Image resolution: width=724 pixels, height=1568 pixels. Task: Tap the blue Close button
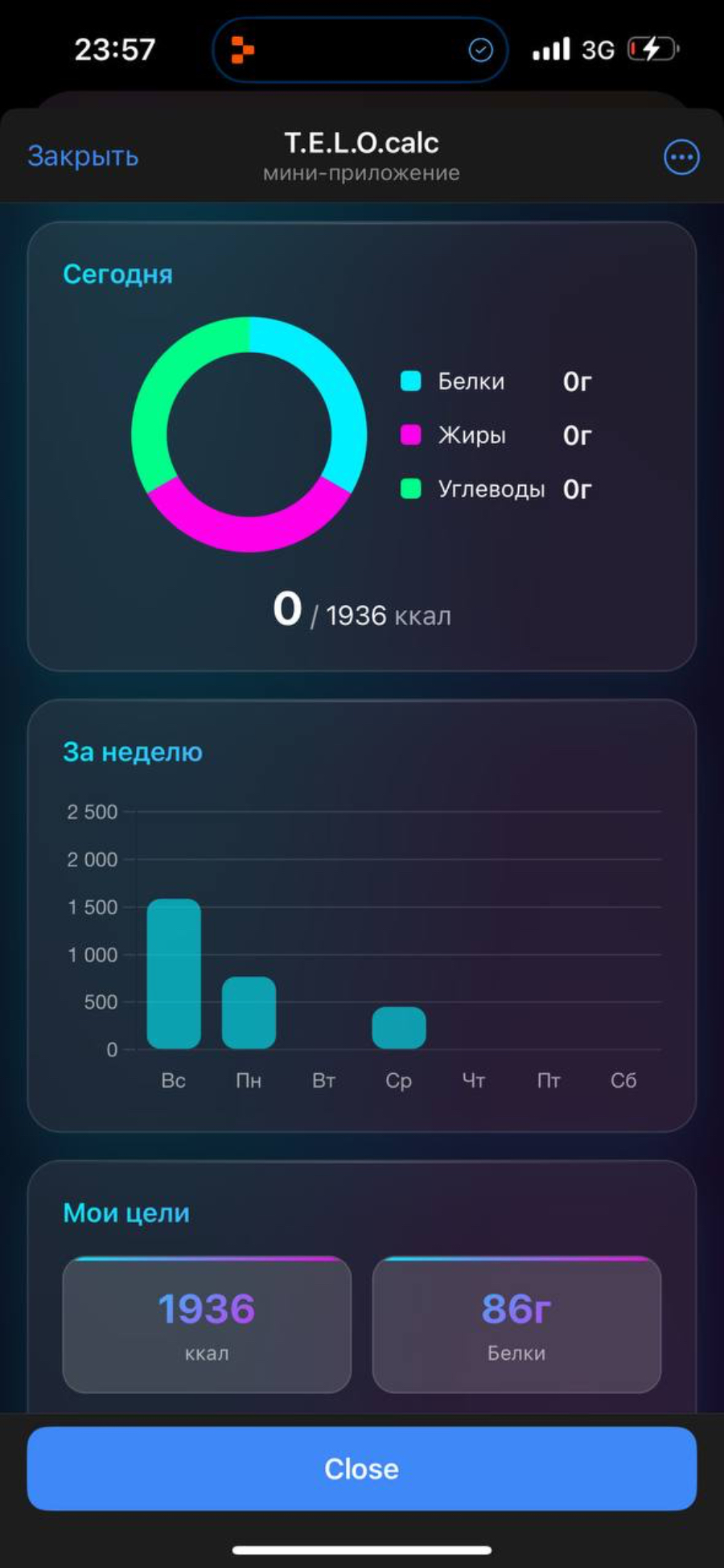click(x=362, y=1469)
